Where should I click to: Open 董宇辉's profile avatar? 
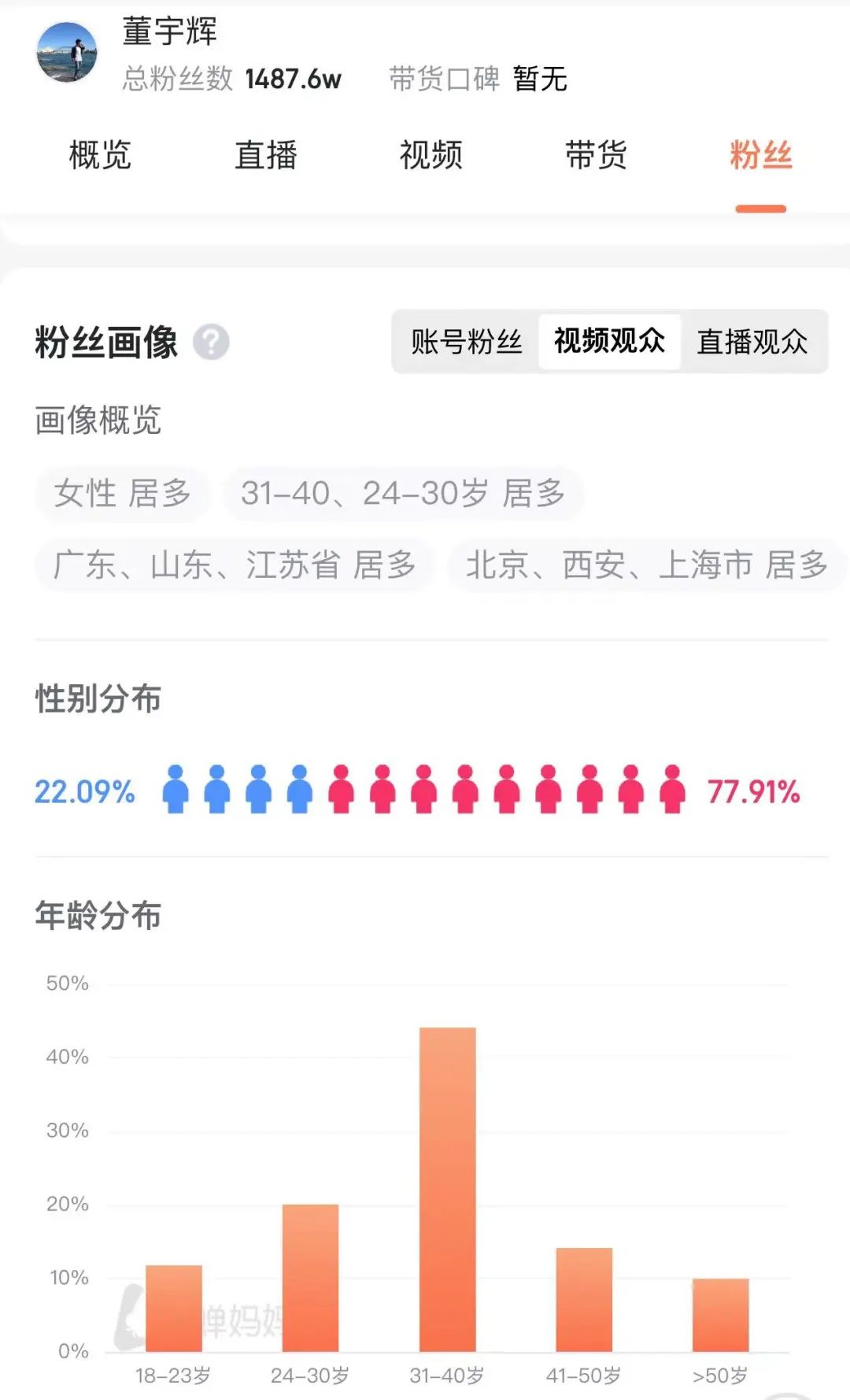point(67,52)
